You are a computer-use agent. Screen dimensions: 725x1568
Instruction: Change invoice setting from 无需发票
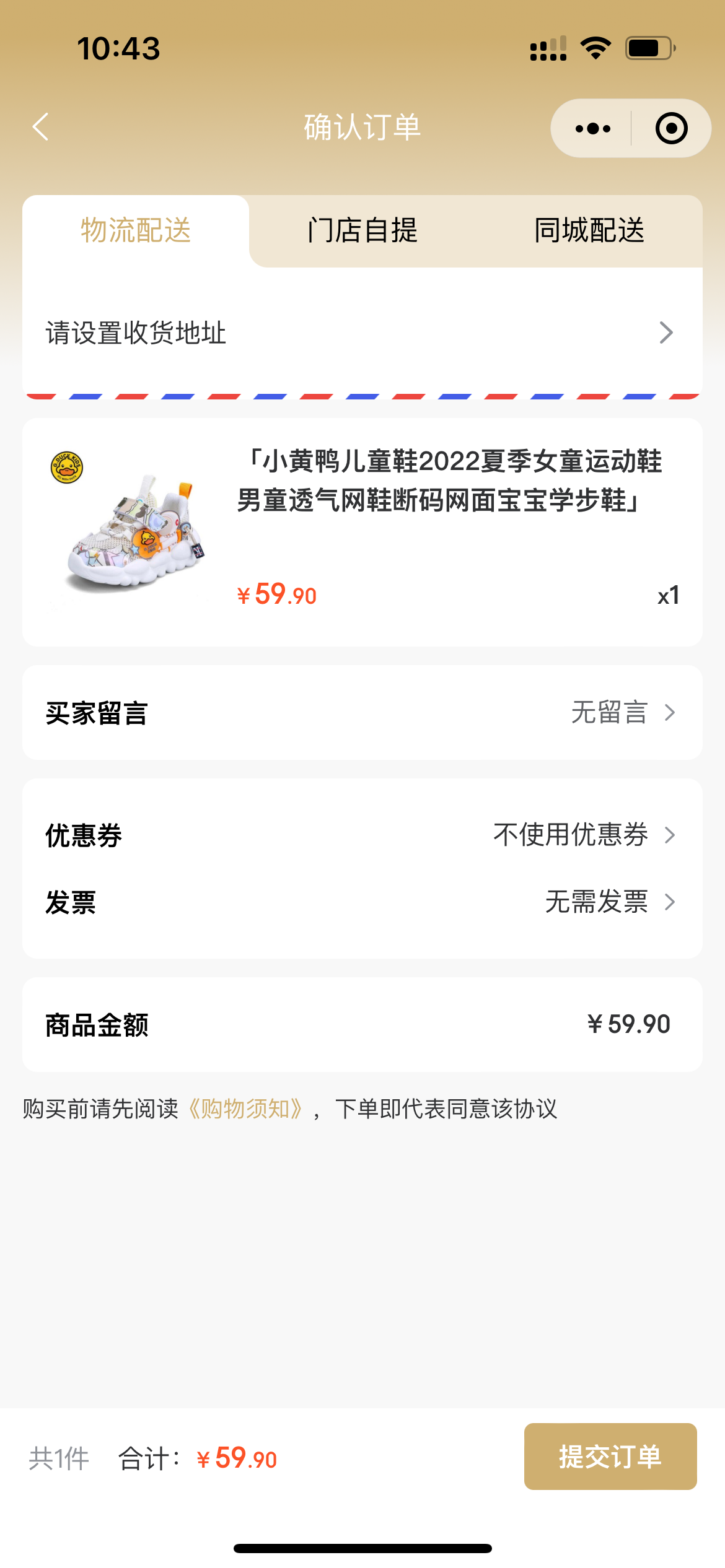click(x=597, y=902)
